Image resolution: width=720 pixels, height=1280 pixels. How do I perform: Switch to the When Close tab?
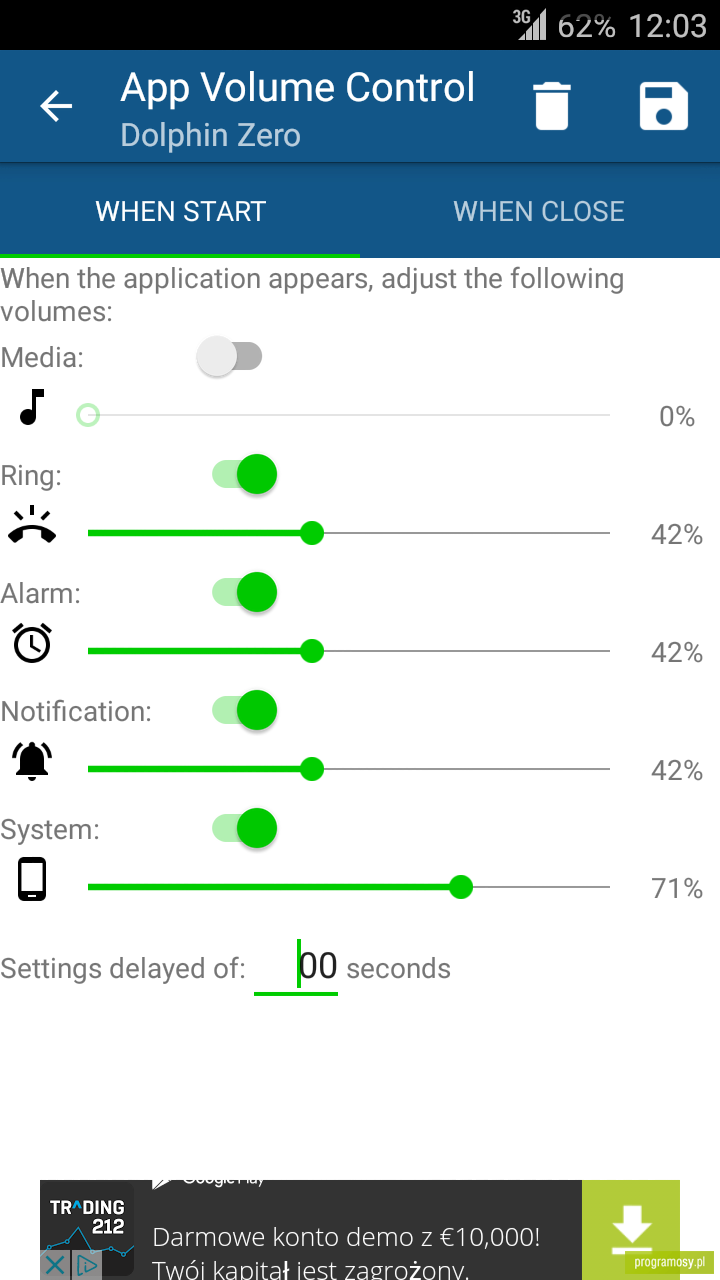[x=539, y=211]
